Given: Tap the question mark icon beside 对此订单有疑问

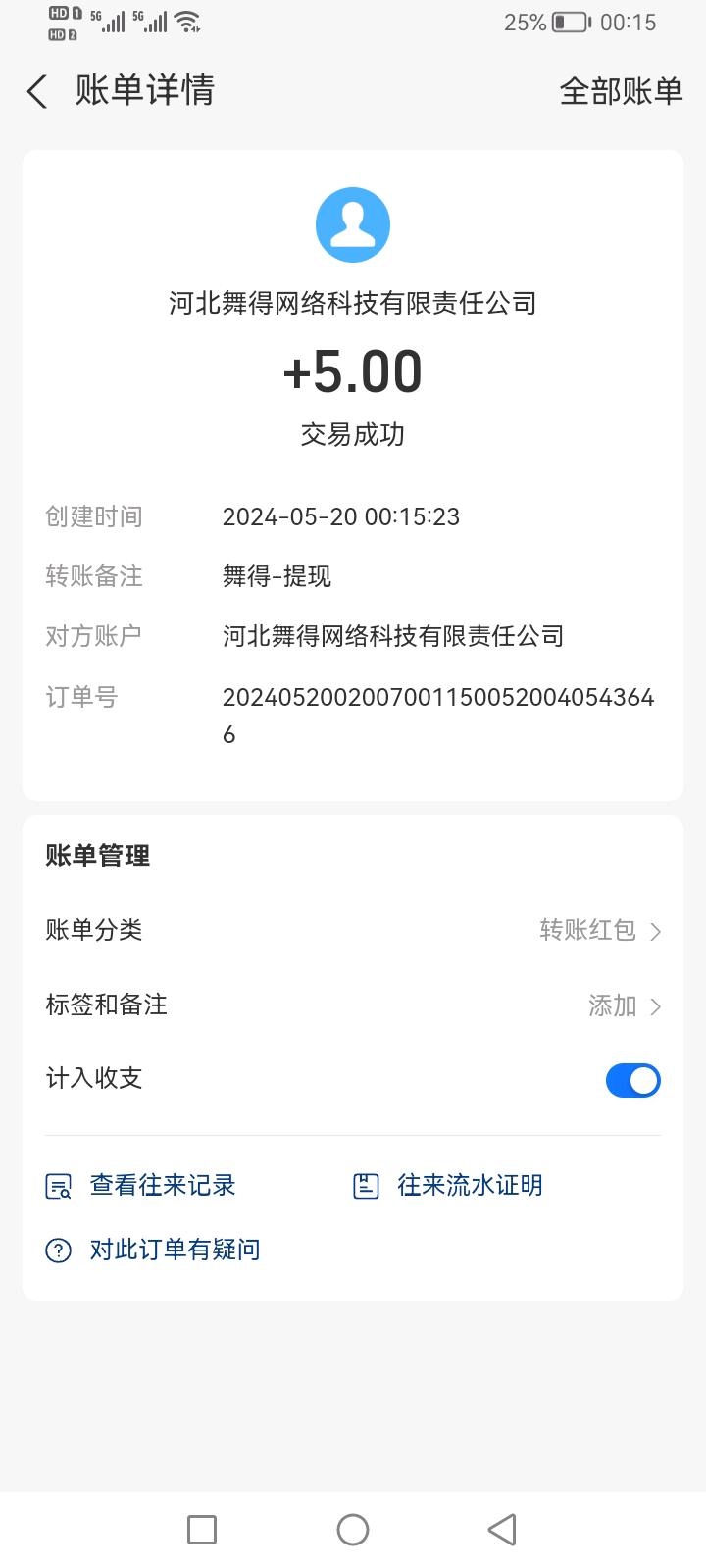Looking at the screenshot, I should coord(57,1249).
